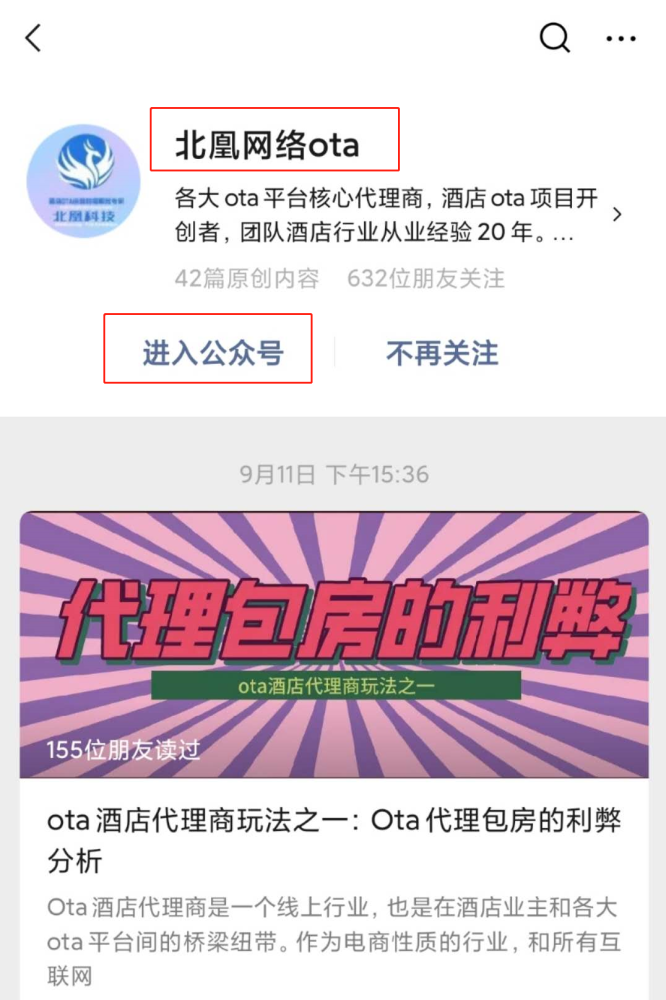
Task: Expand the 北凰网络ota account description chevron
Action: coord(617,214)
